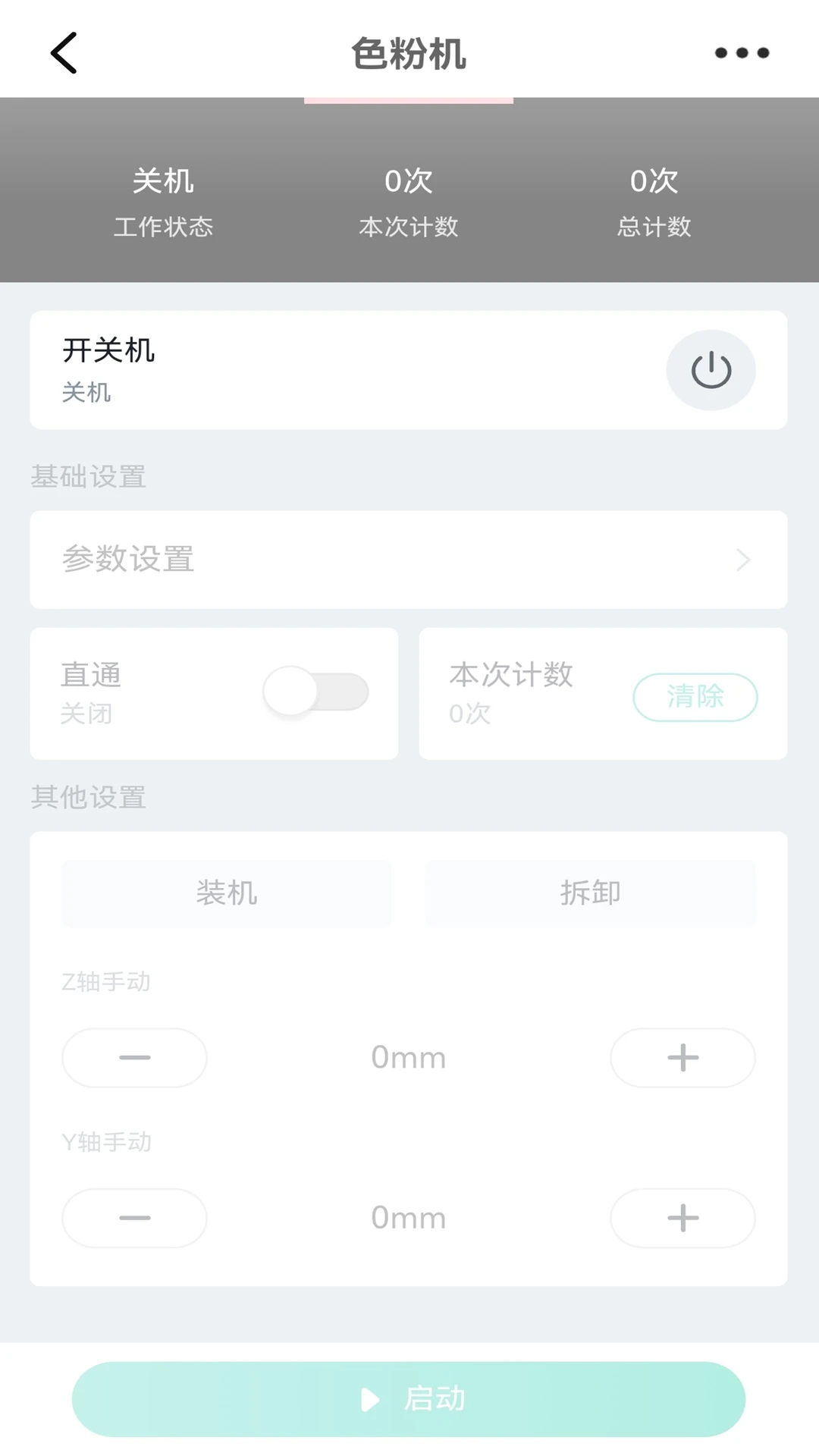Click the back arrow to leave 色粉机 page
The width and height of the screenshot is (819, 1456).
point(63,52)
